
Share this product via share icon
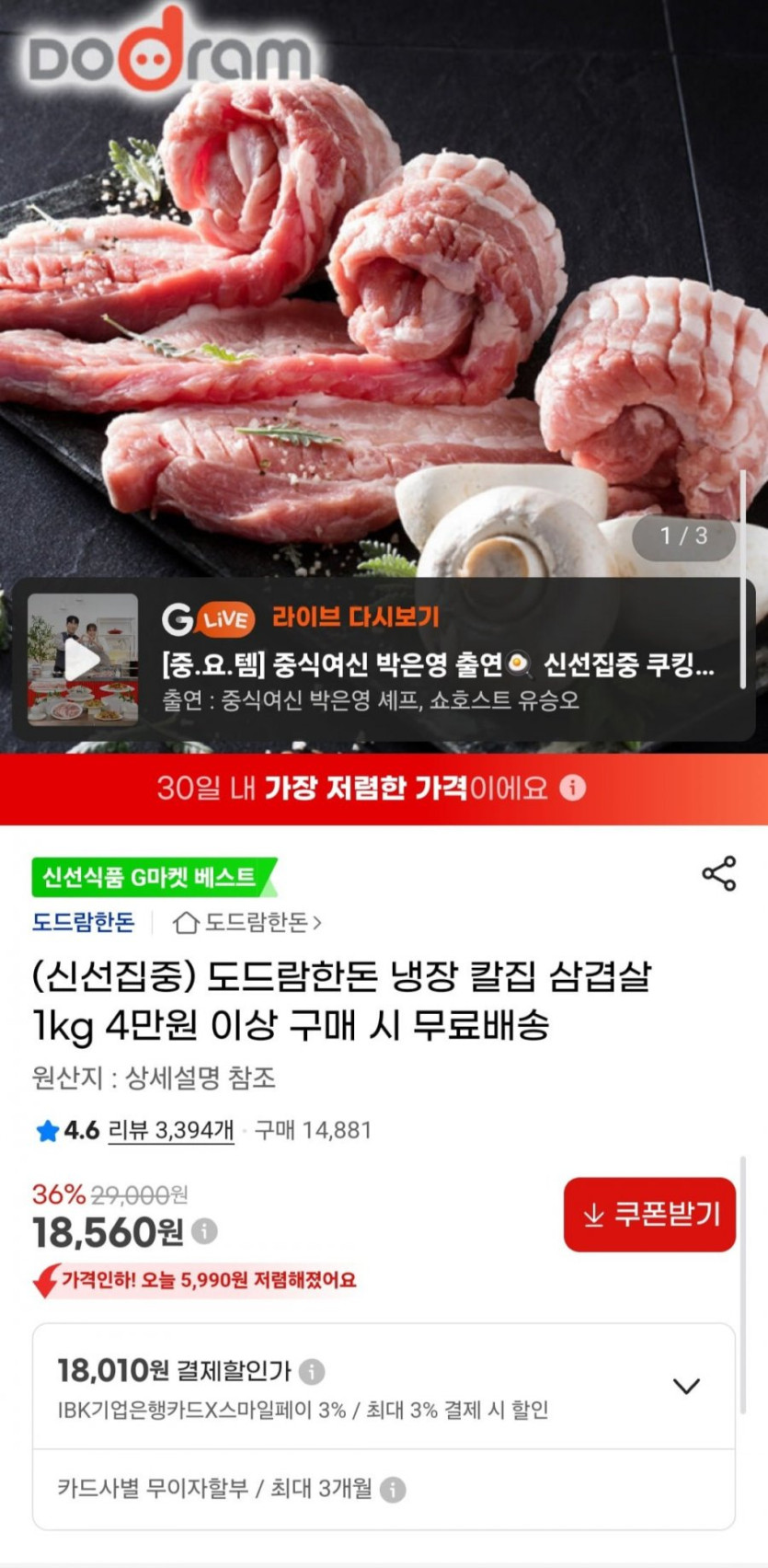tap(718, 873)
